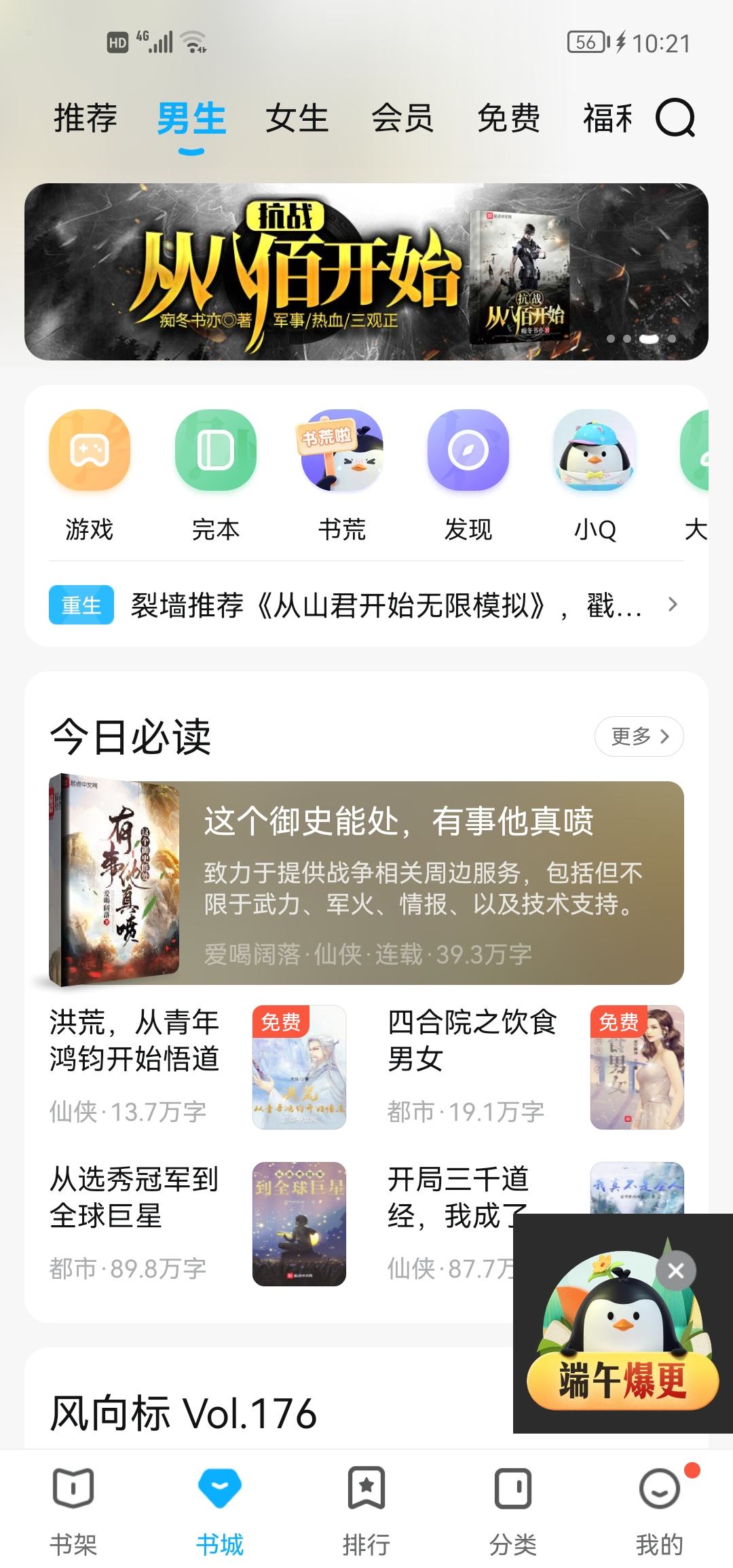Select the 会员 top tab
This screenshot has height=1568, width=733.
tap(402, 118)
